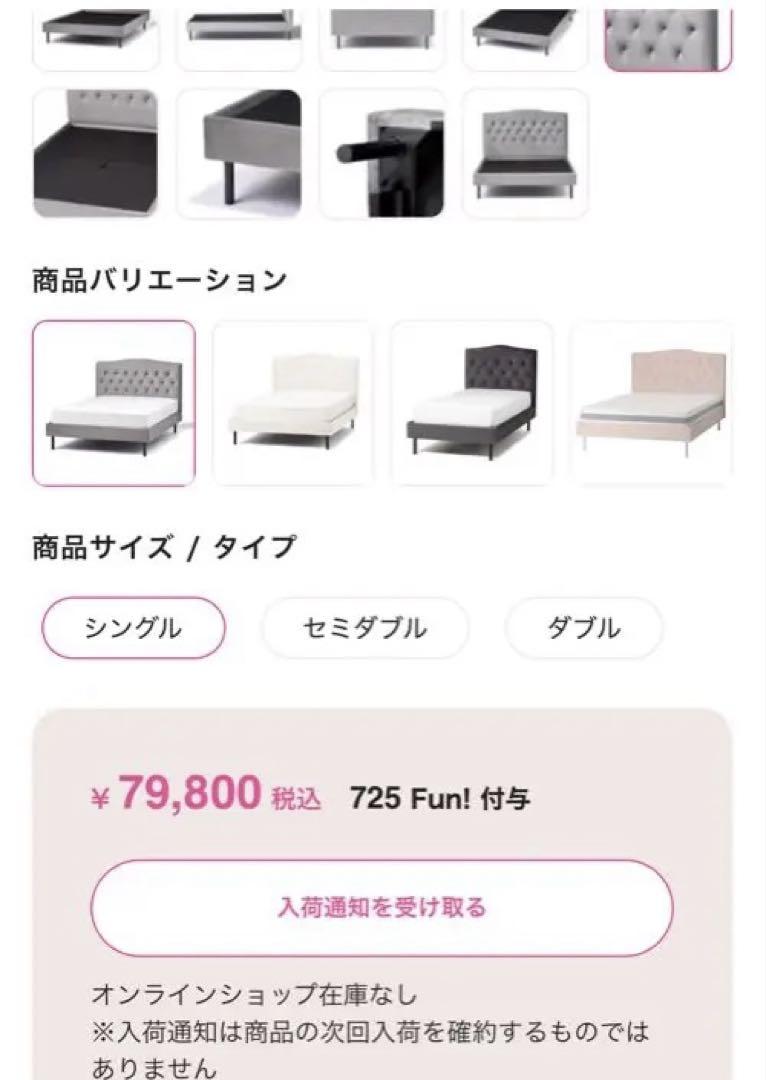This screenshot has width=766, height=1080.
Task: Select シングル size
Action: coord(133,628)
